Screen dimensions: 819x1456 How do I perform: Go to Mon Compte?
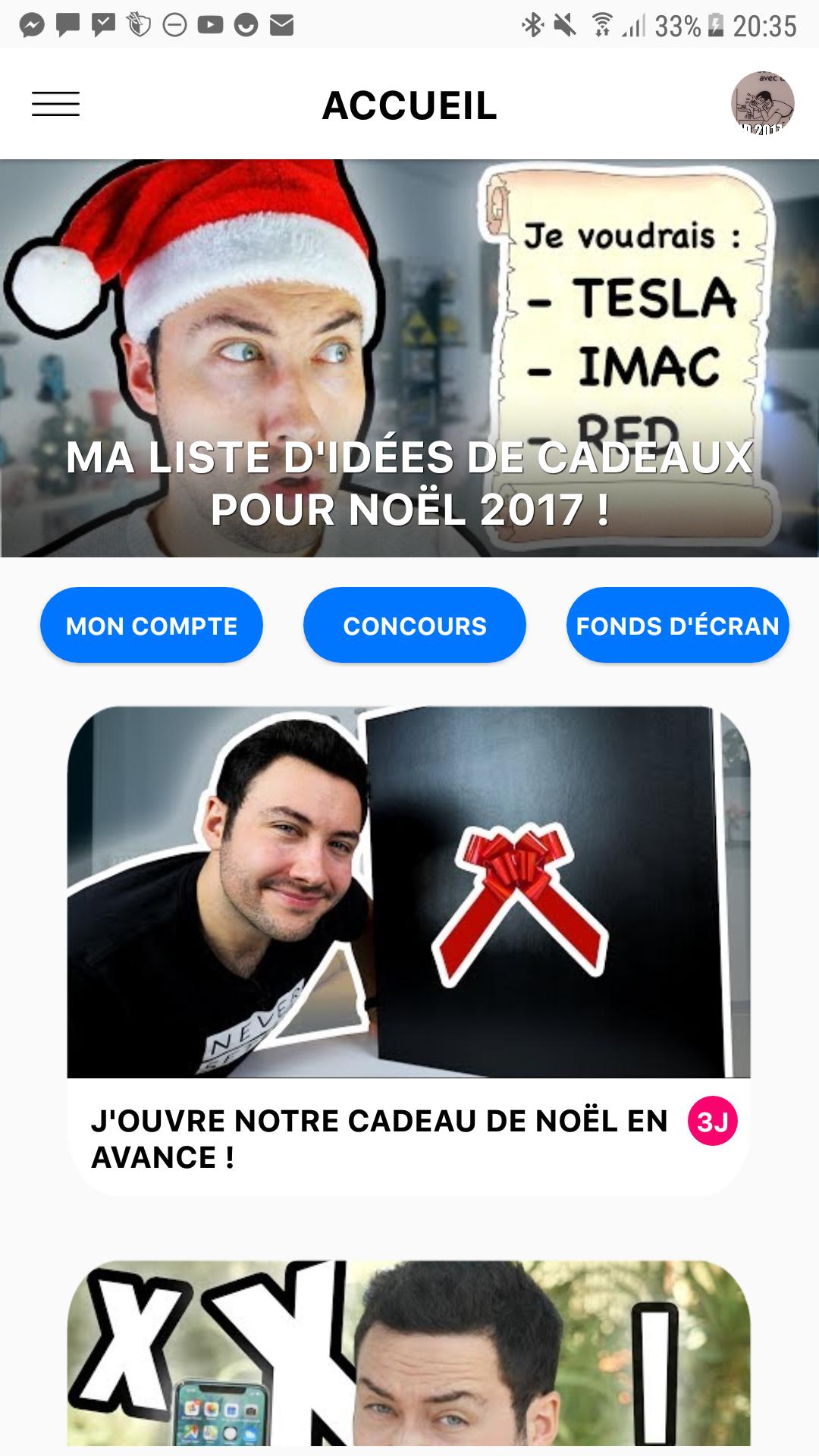click(152, 626)
